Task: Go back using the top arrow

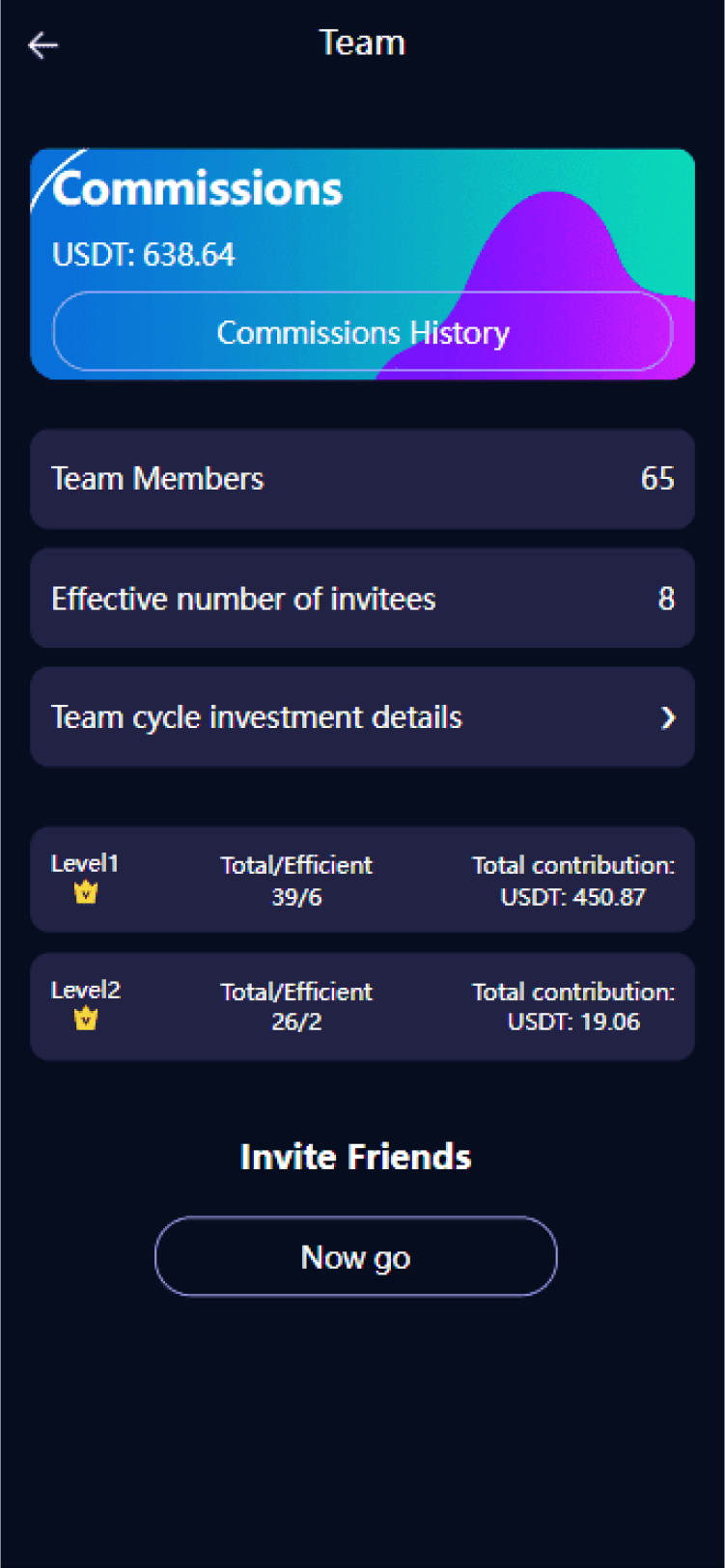Action: coord(43,44)
